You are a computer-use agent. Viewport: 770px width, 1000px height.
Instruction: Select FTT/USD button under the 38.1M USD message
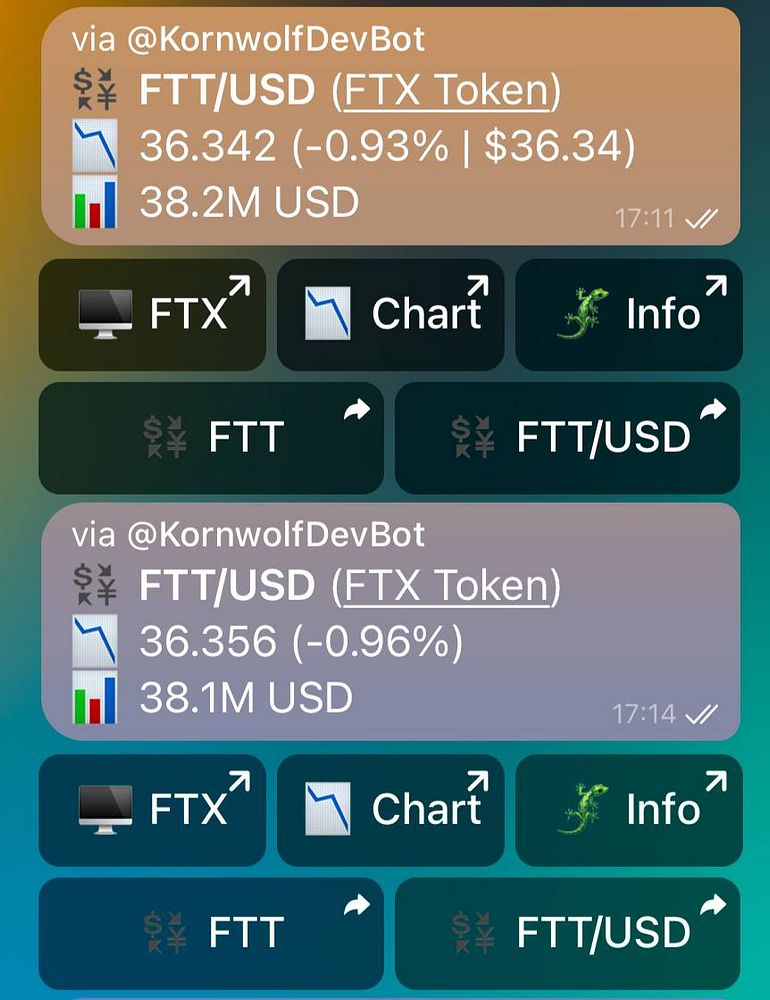(x=568, y=931)
